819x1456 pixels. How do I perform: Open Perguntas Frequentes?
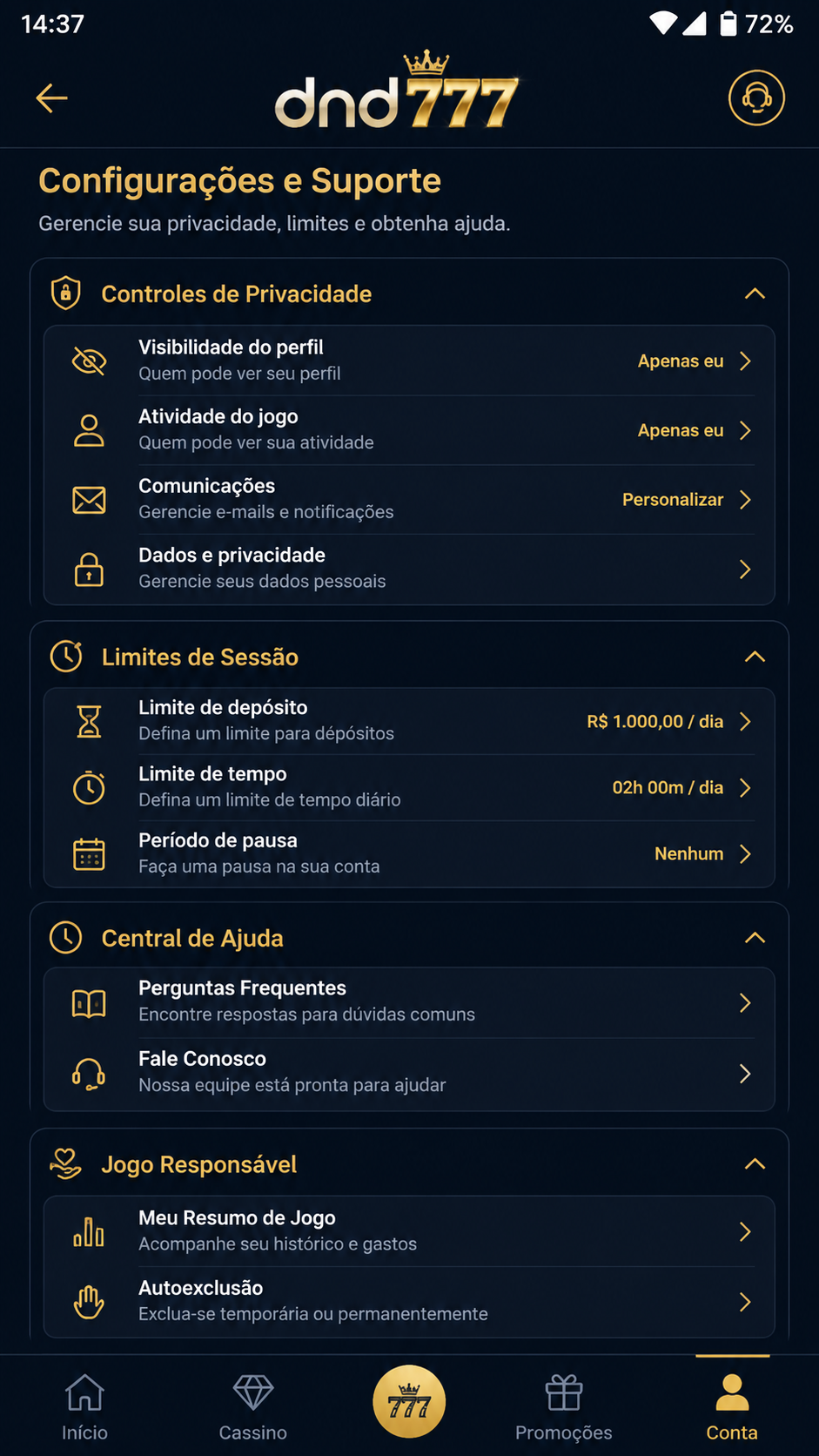[x=409, y=1002]
